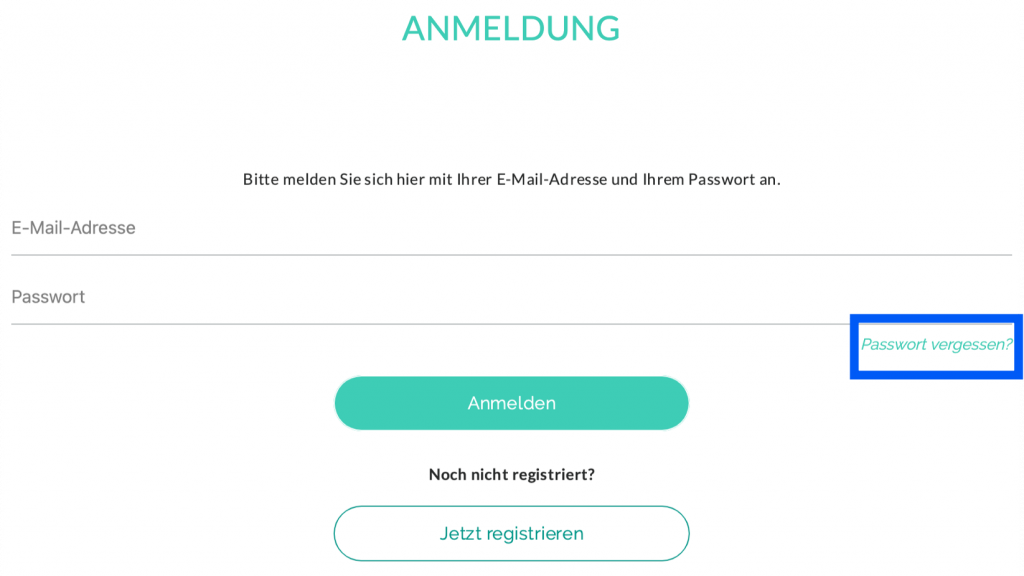Select Jetzt registrieren to sign up

pos(511,534)
